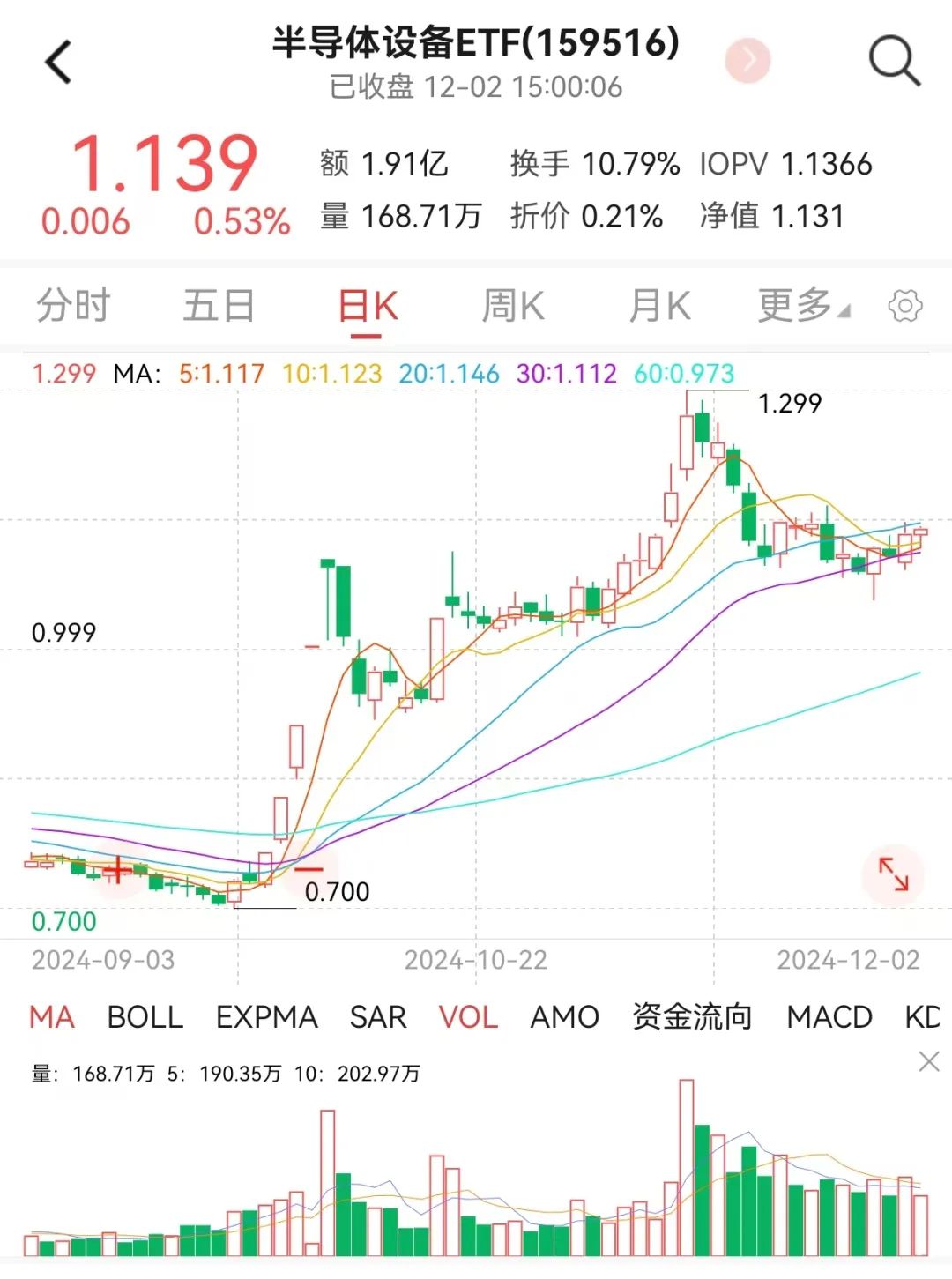The height and width of the screenshot is (1279, 952).
Task: Select the MA indicator
Action: tap(52, 1017)
